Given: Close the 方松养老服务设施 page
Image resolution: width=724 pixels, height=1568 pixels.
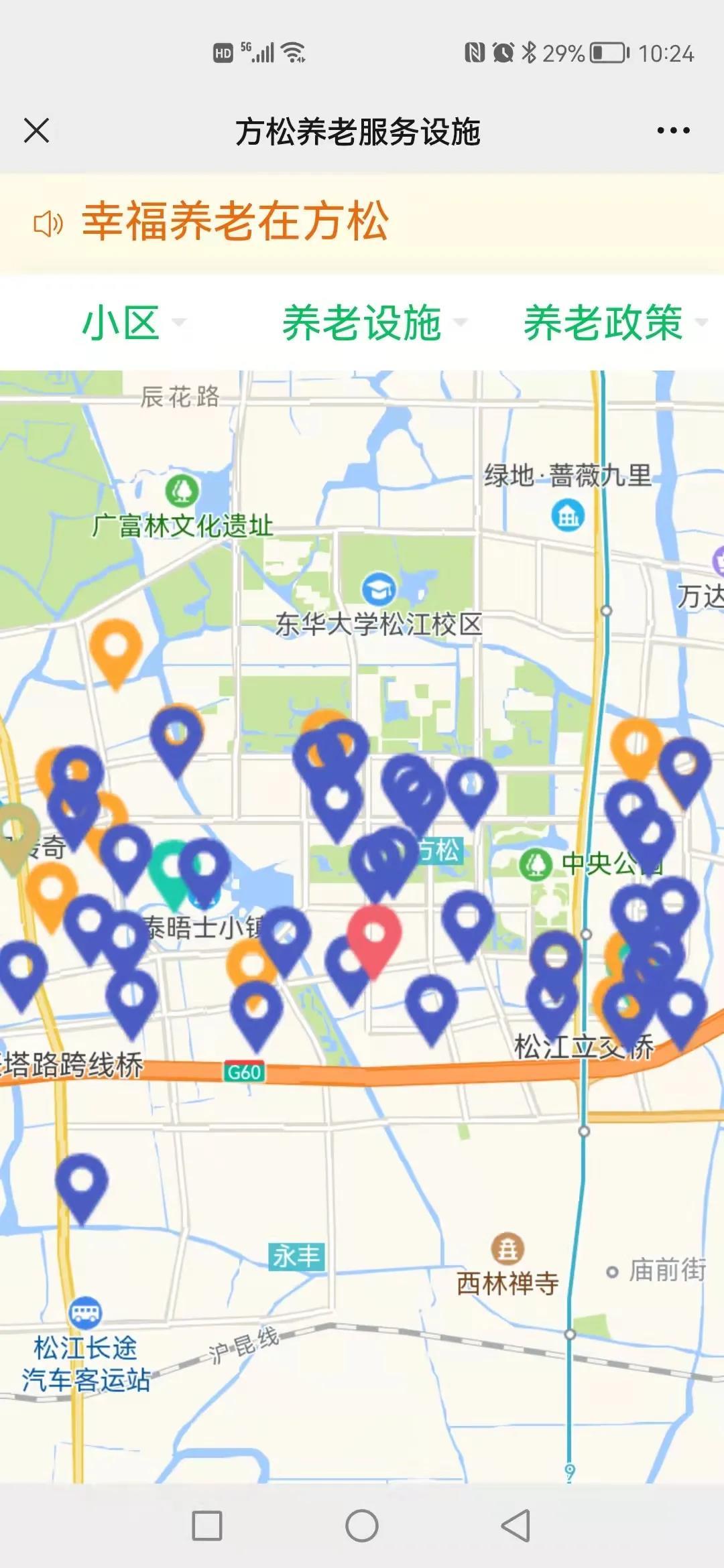Looking at the screenshot, I should point(37,131).
